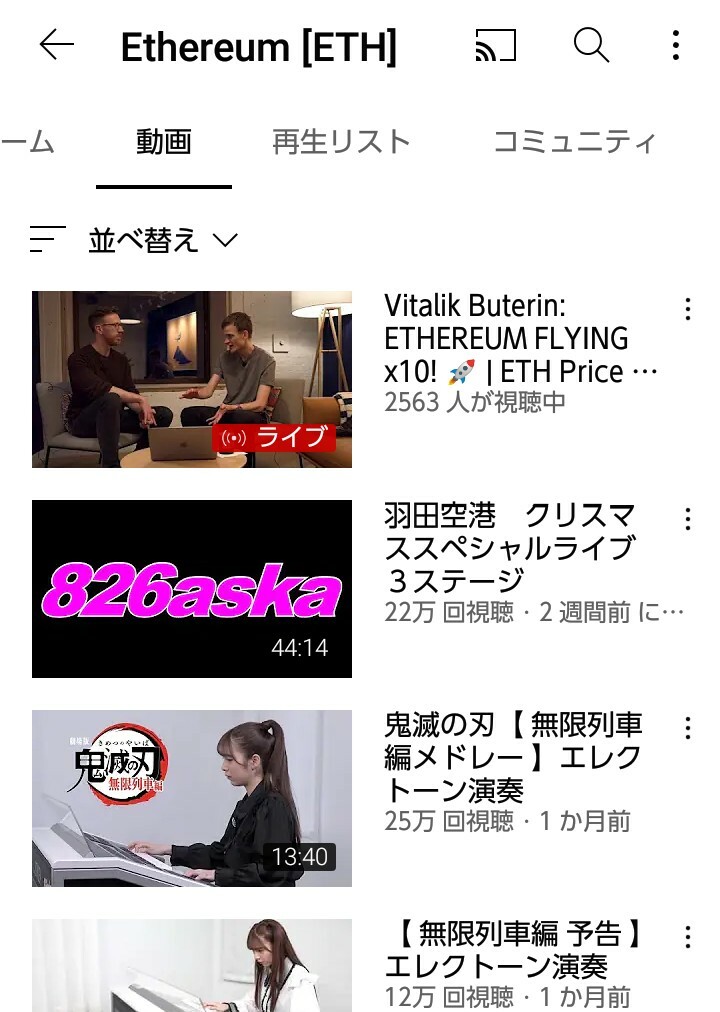
Task: Open the cast to device icon
Action: coord(495,45)
